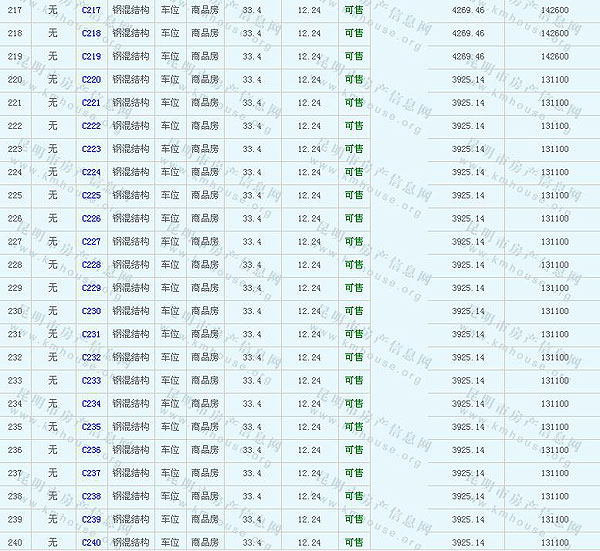Viewport: 600px width, 551px height.
Task: Tap the C228 unit link
Action: [x=91, y=264]
